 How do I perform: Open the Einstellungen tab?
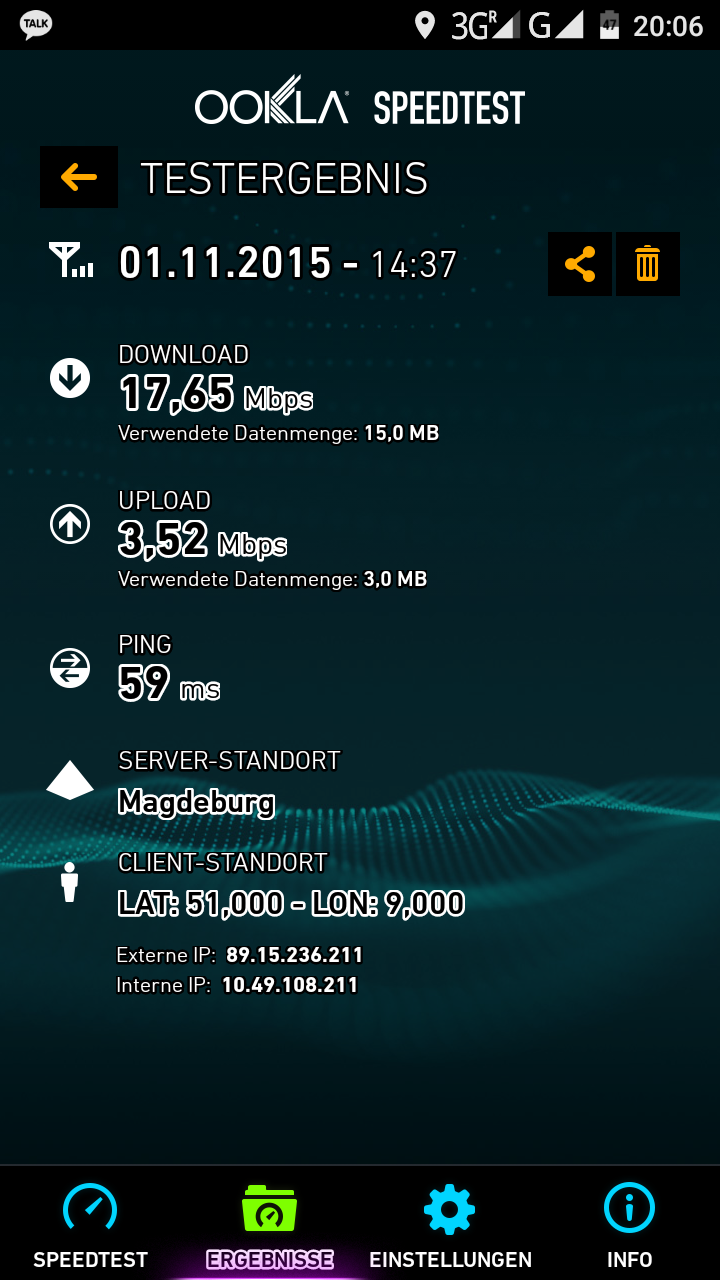tap(450, 1224)
